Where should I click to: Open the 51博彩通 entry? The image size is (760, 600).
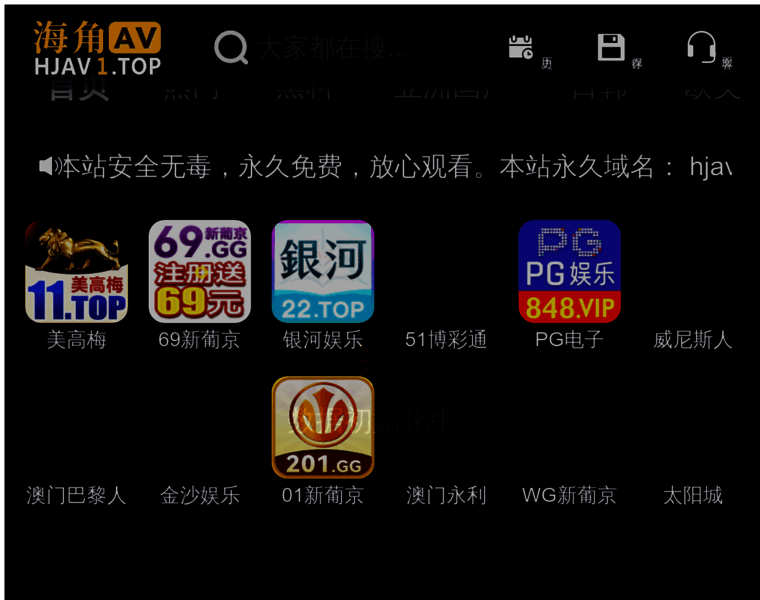pyautogui.click(x=446, y=340)
